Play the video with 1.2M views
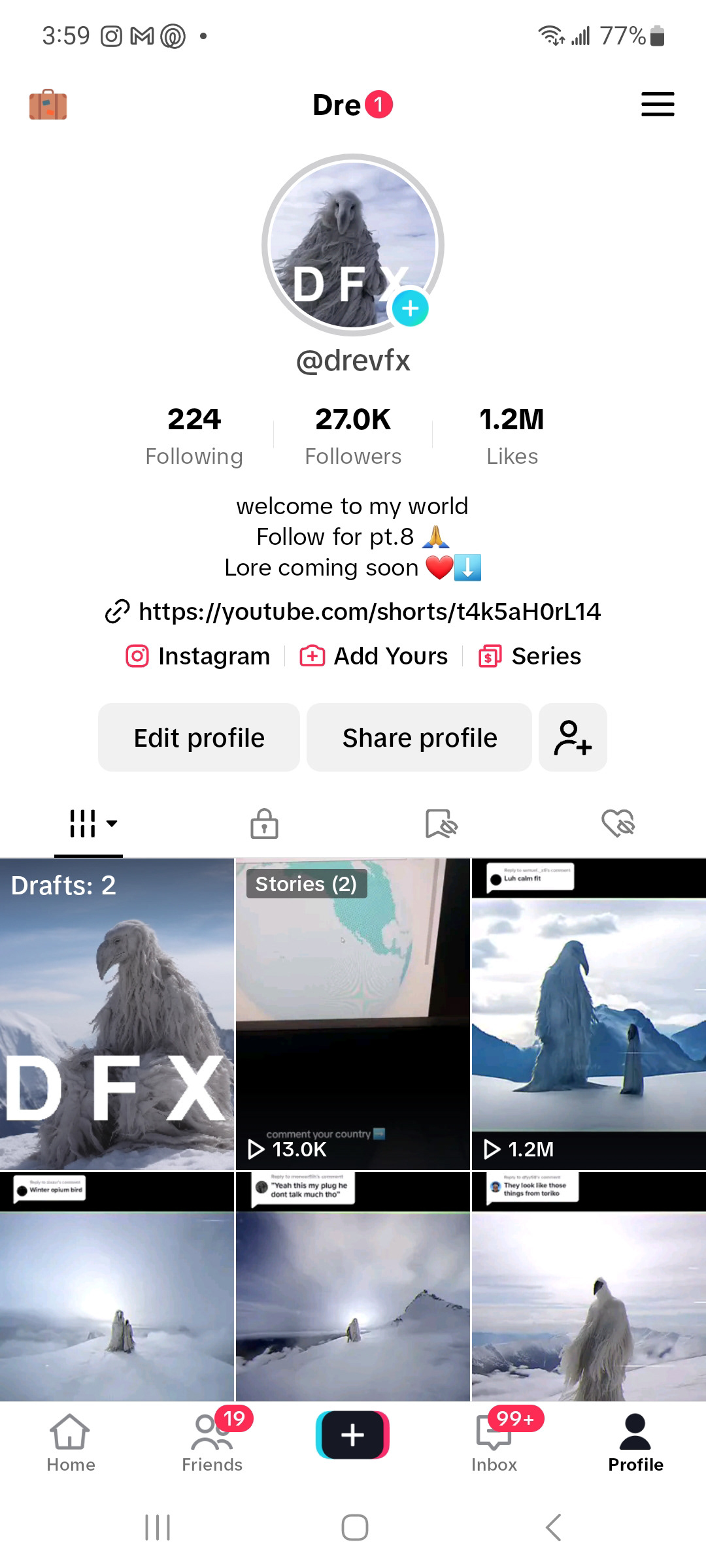The height and width of the screenshot is (1568, 706). 588,1014
